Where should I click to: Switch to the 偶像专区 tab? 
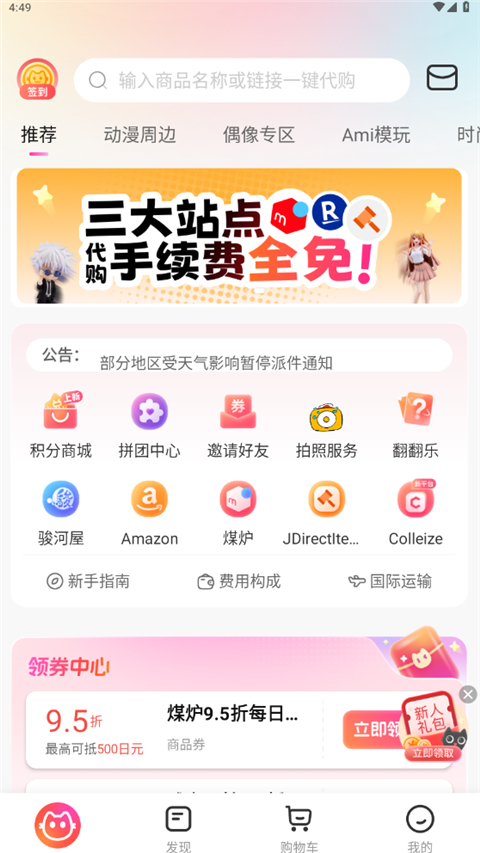[259, 134]
